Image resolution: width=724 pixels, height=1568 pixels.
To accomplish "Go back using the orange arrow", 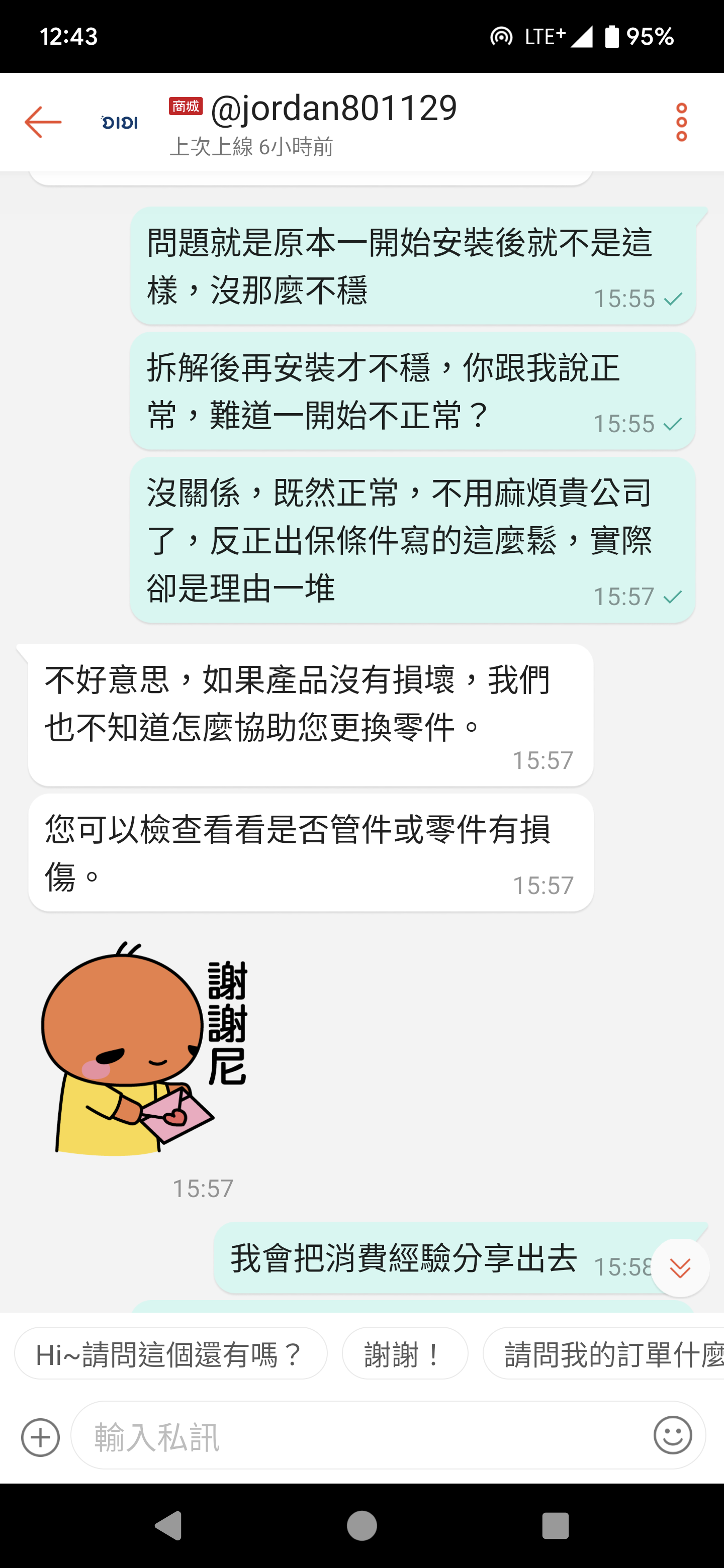I will (43, 122).
